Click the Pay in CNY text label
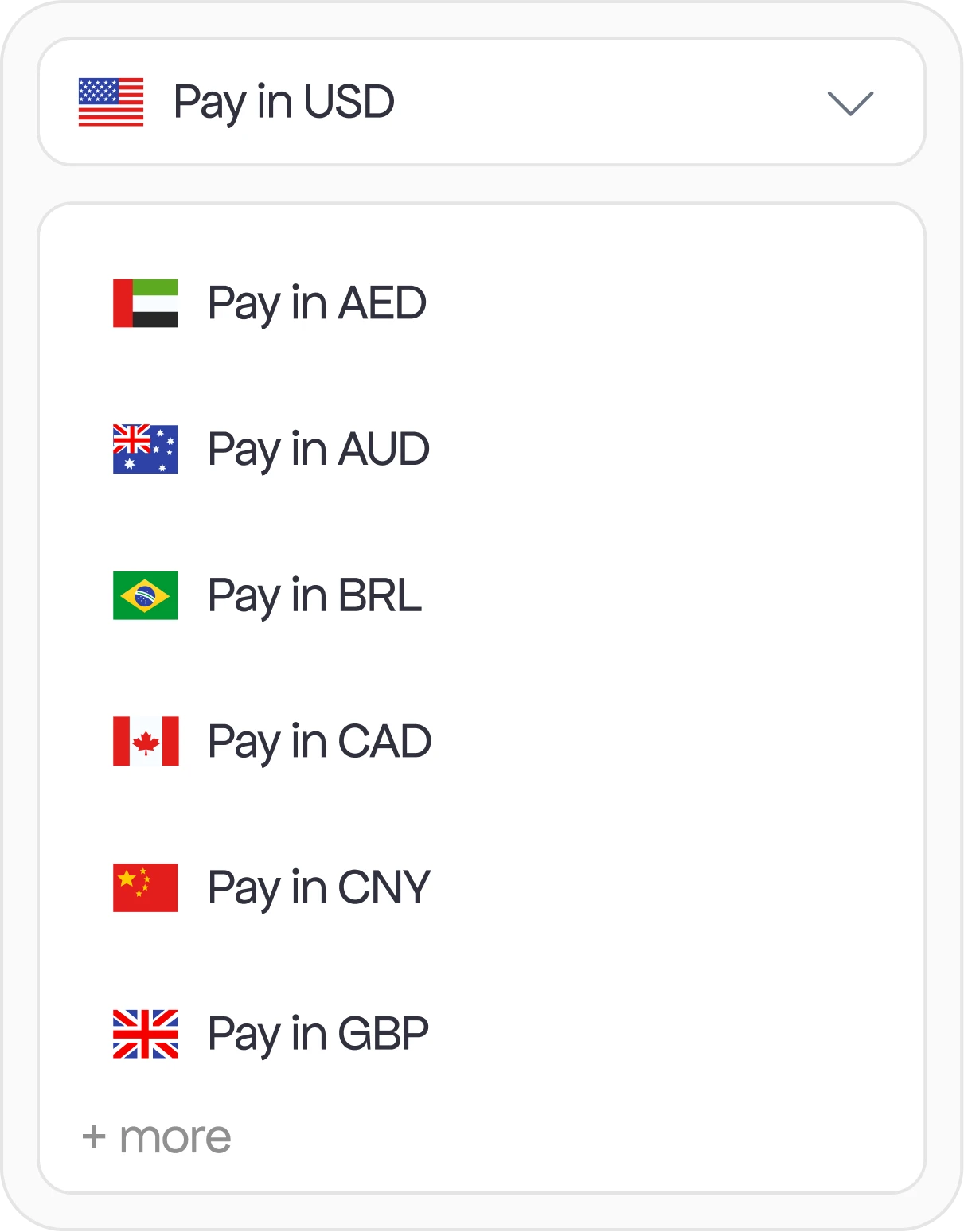This screenshot has width=964, height=1232. 318,885
